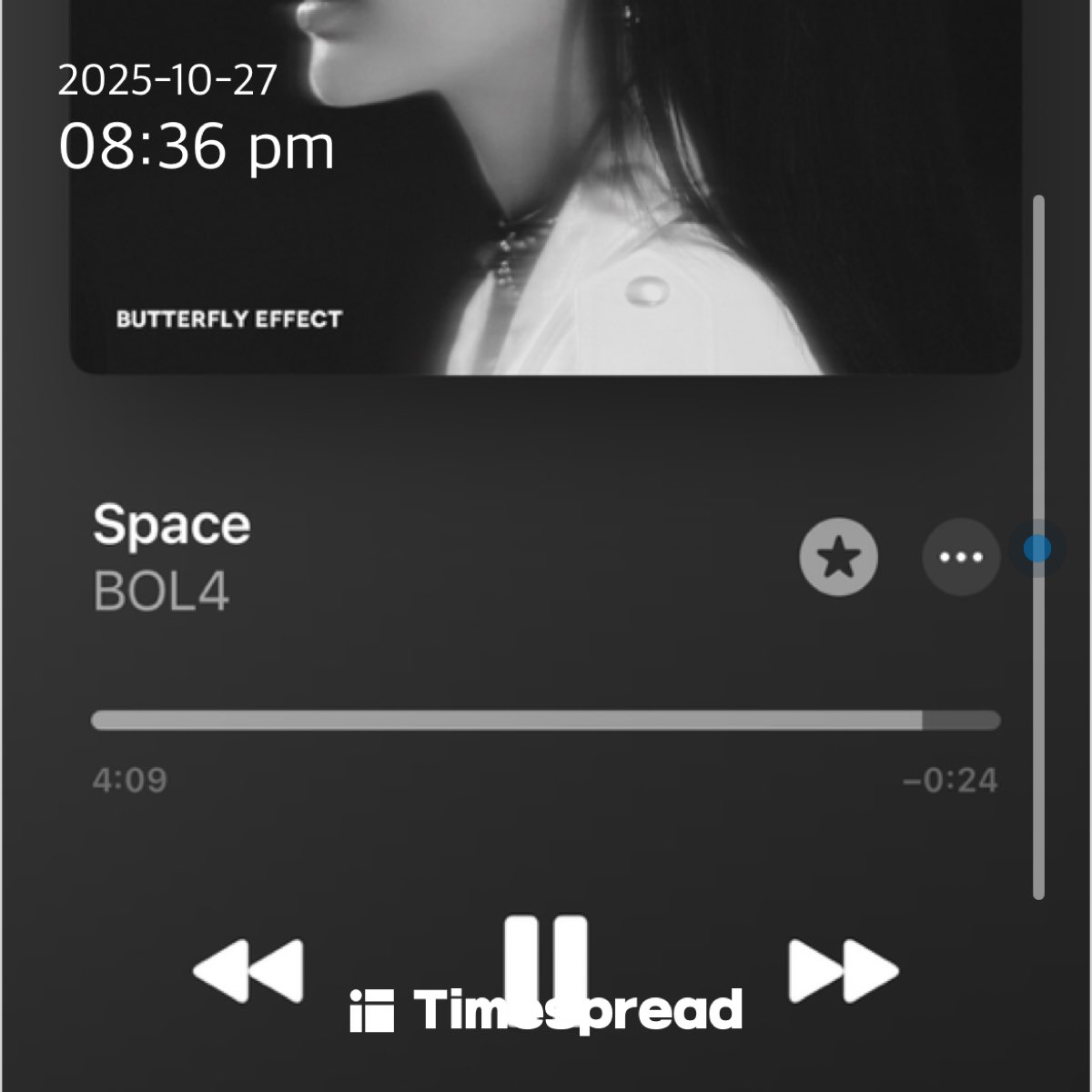Screen dimensions: 1092x1092
Task: Favorite the song Space
Action: [x=838, y=558]
